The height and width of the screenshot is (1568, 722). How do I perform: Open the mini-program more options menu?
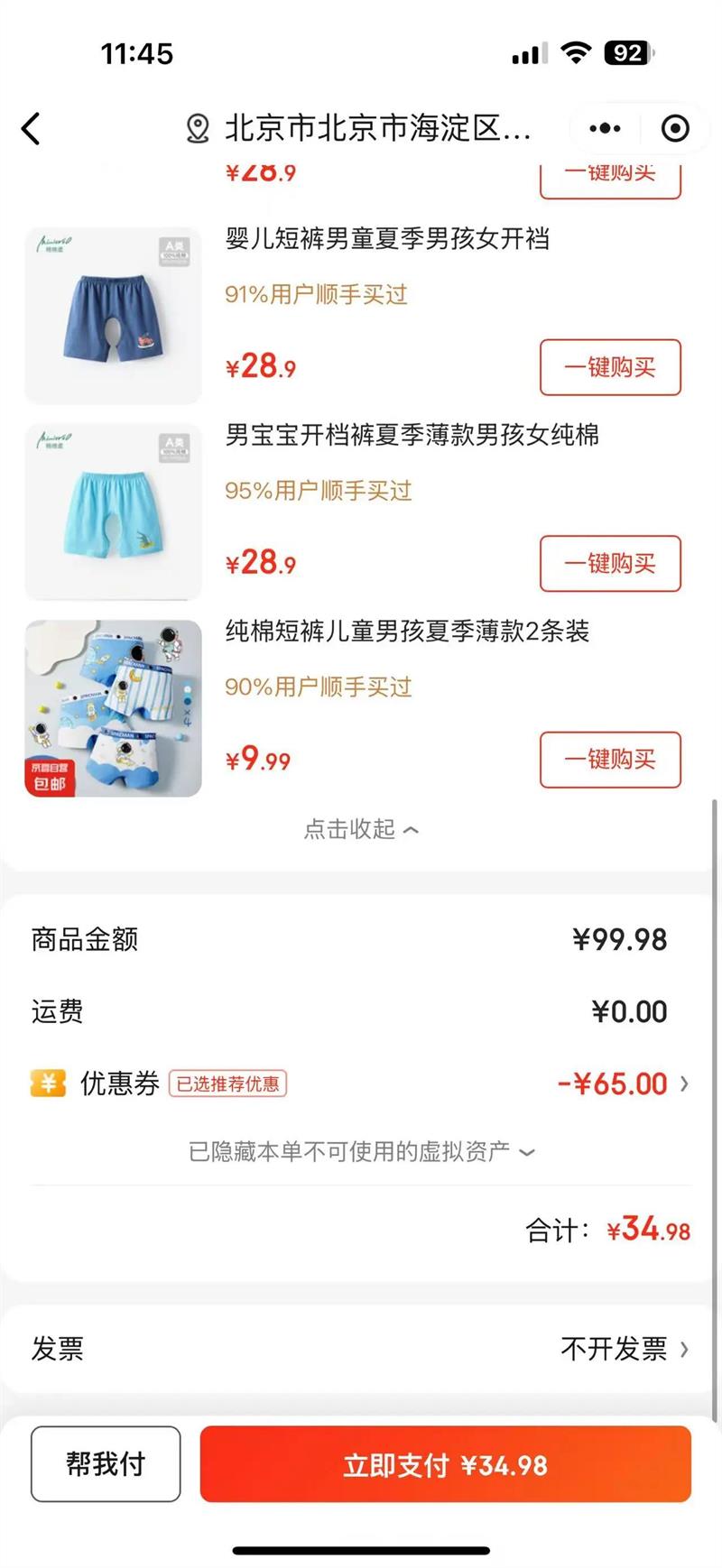604,129
